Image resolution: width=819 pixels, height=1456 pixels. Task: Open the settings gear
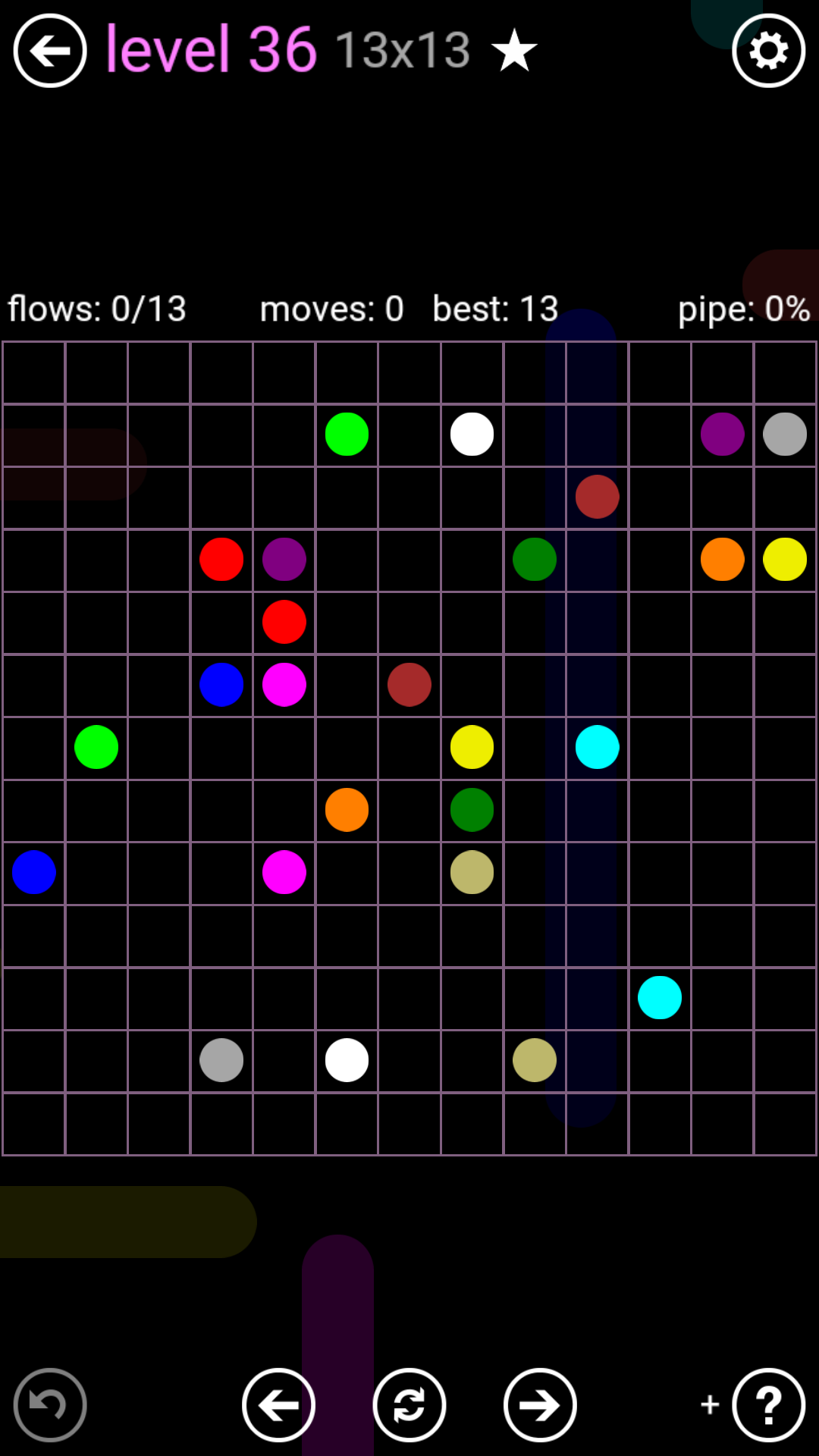(768, 51)
